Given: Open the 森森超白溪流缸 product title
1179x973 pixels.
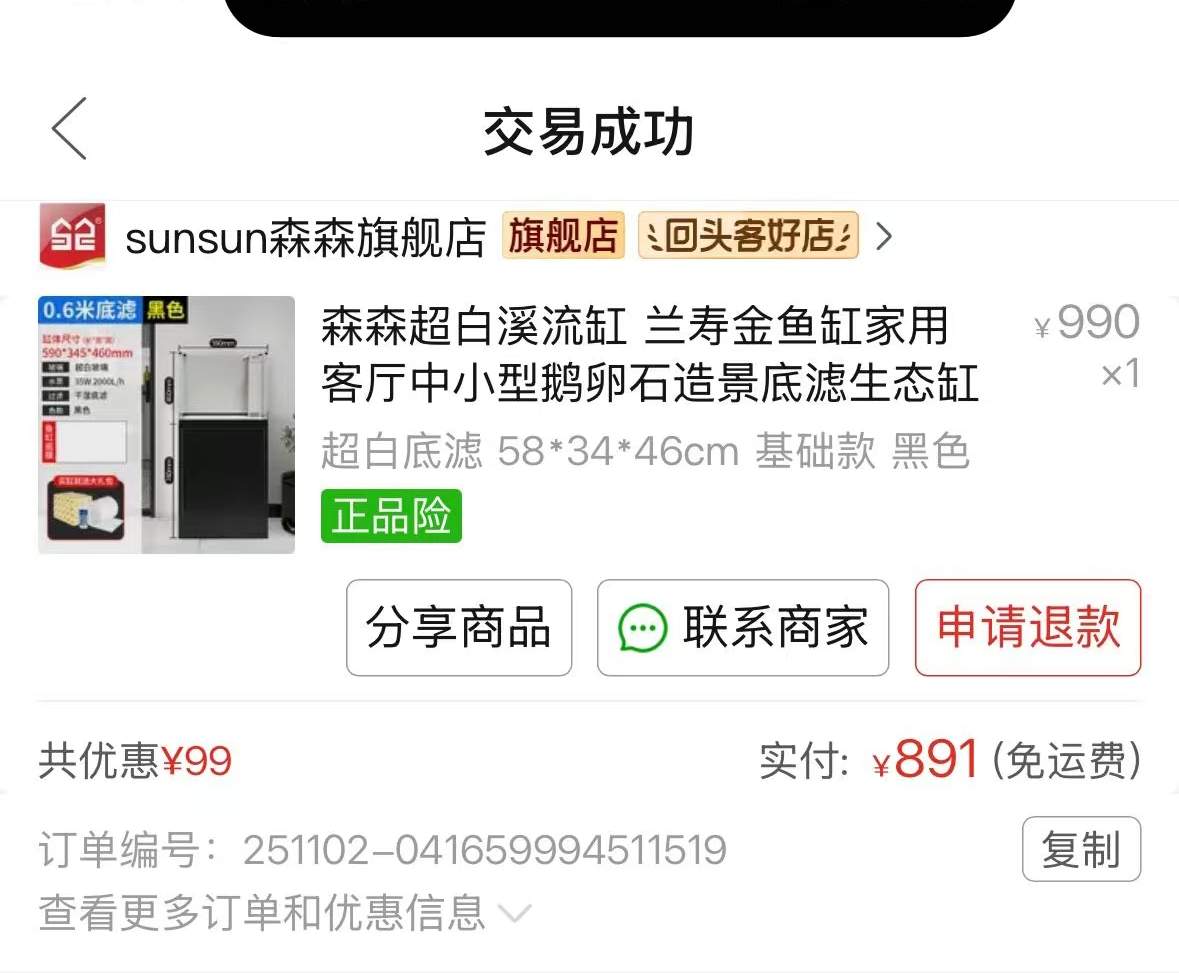Looking at the screenshot, I should [648, 354].
